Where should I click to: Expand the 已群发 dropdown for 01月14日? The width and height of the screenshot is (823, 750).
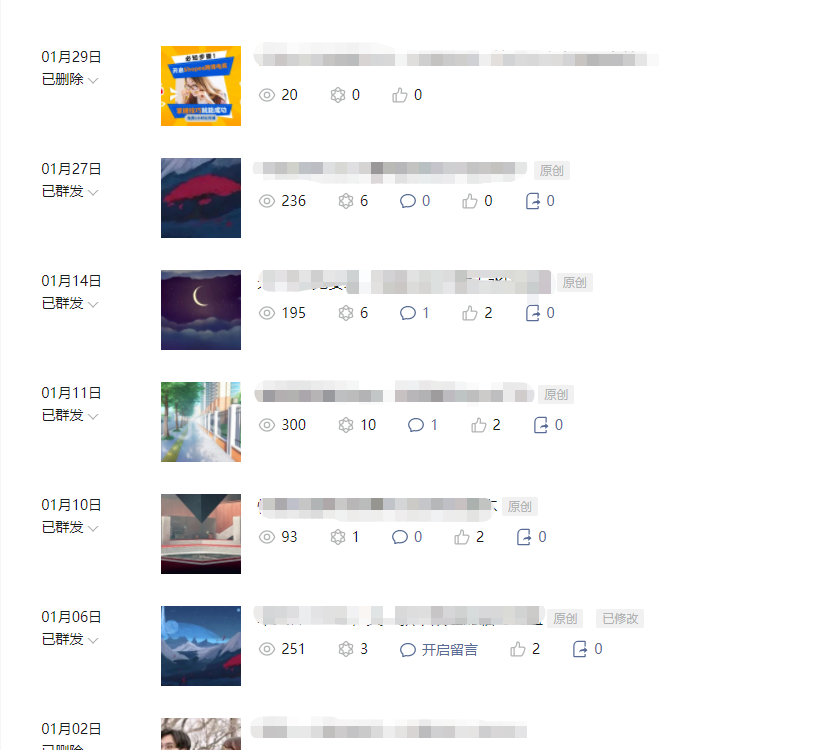(93, 304)
